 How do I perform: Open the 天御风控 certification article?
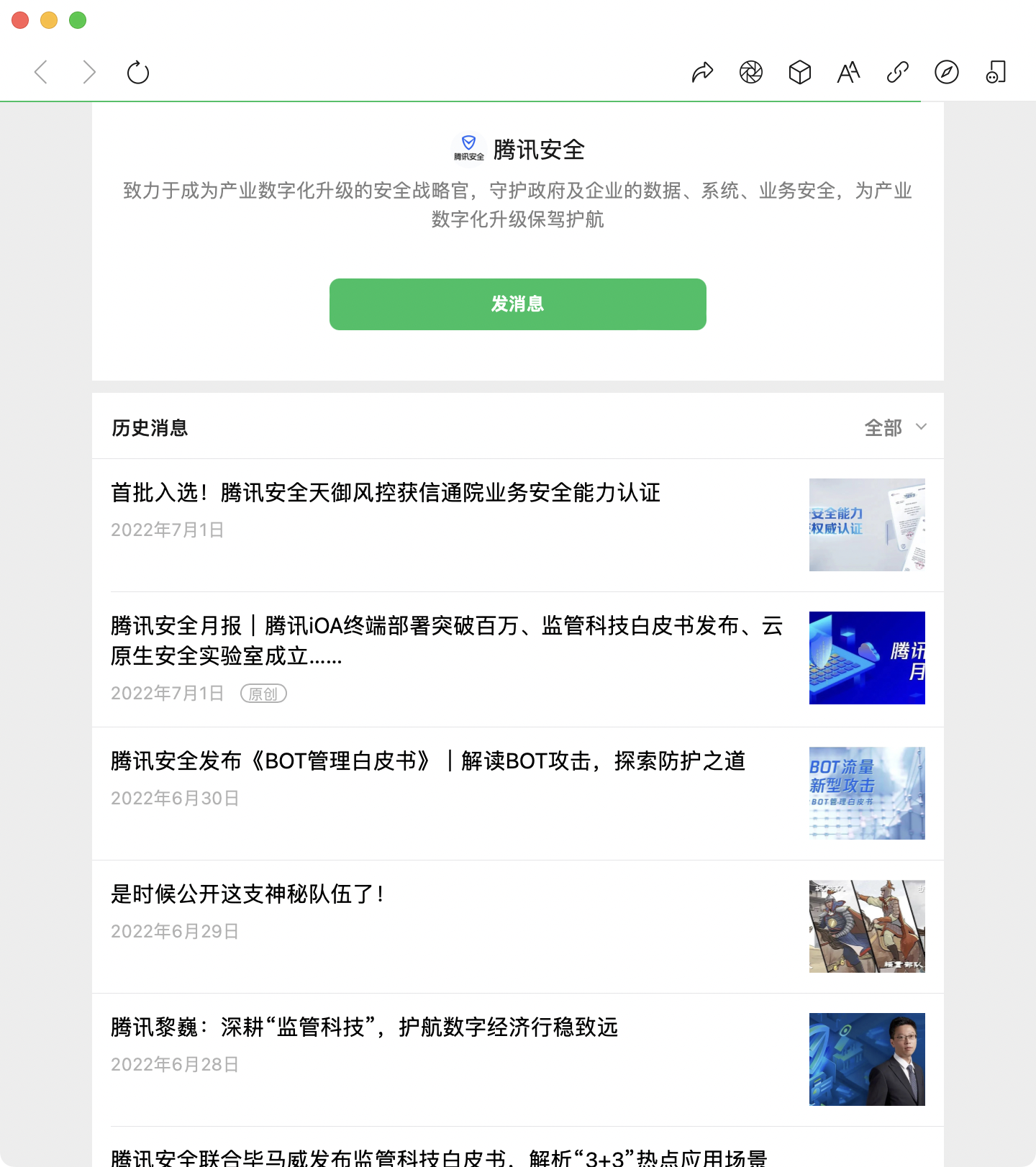(387, 494)
